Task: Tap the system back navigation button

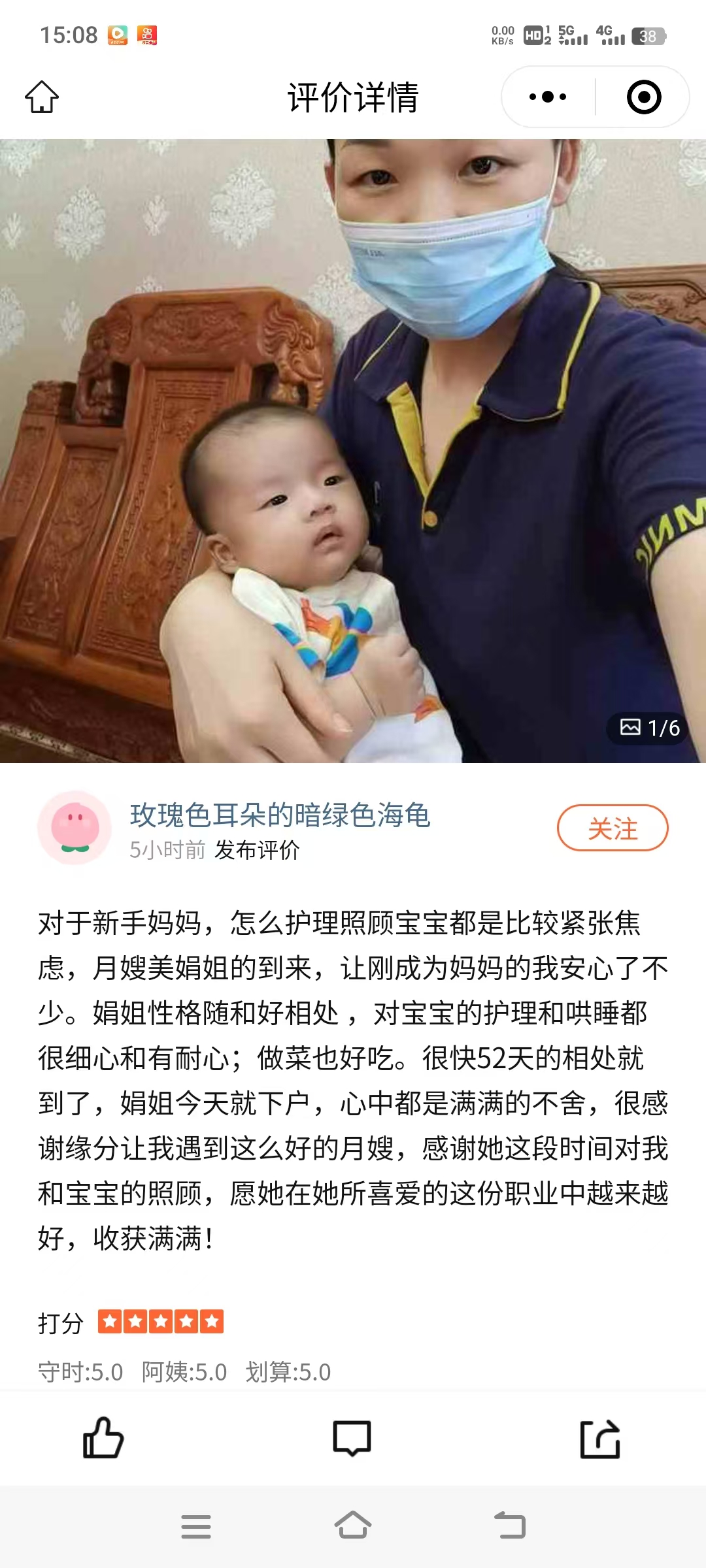Action: pyautogui.click(x=510, y=1526)
